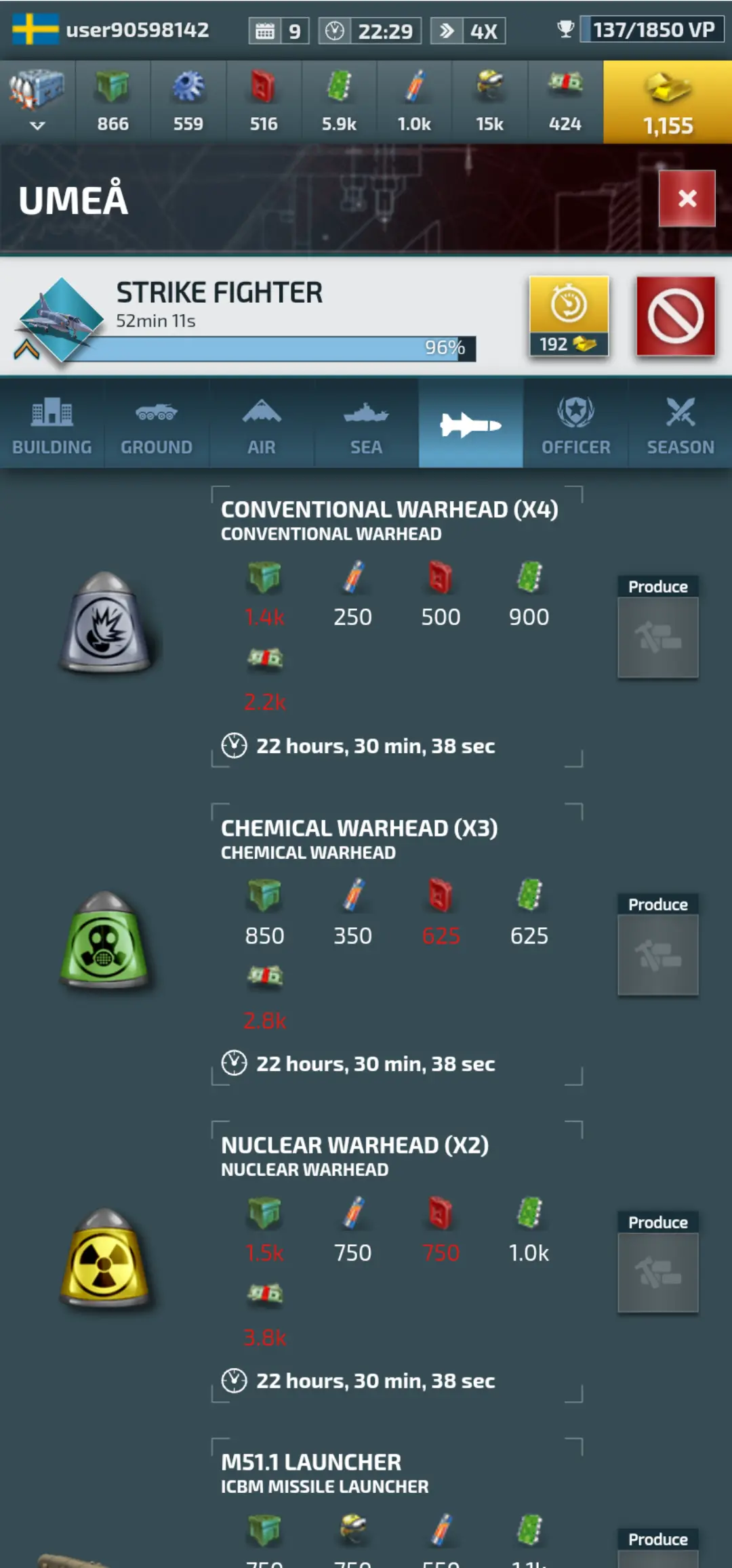Switch to the Officer tab
The height and width of the screenshot is (1568, 732).
pos(575,424)
